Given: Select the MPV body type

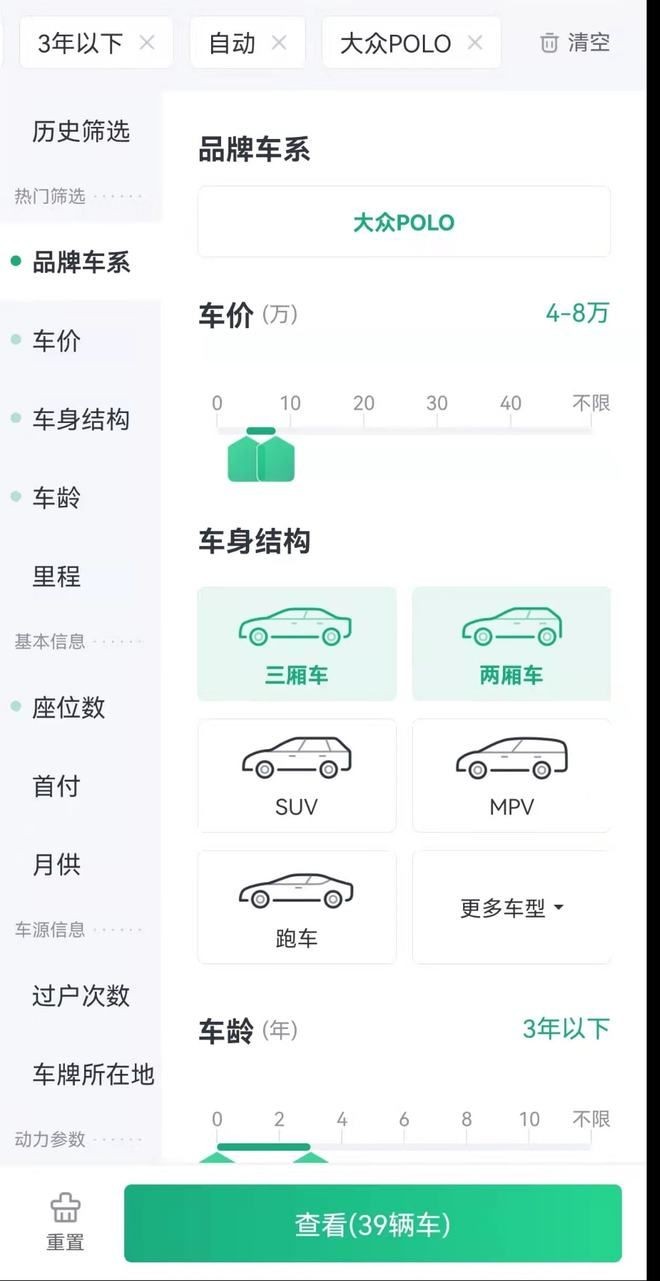Looking at the screenshot, I should [511, 776].
